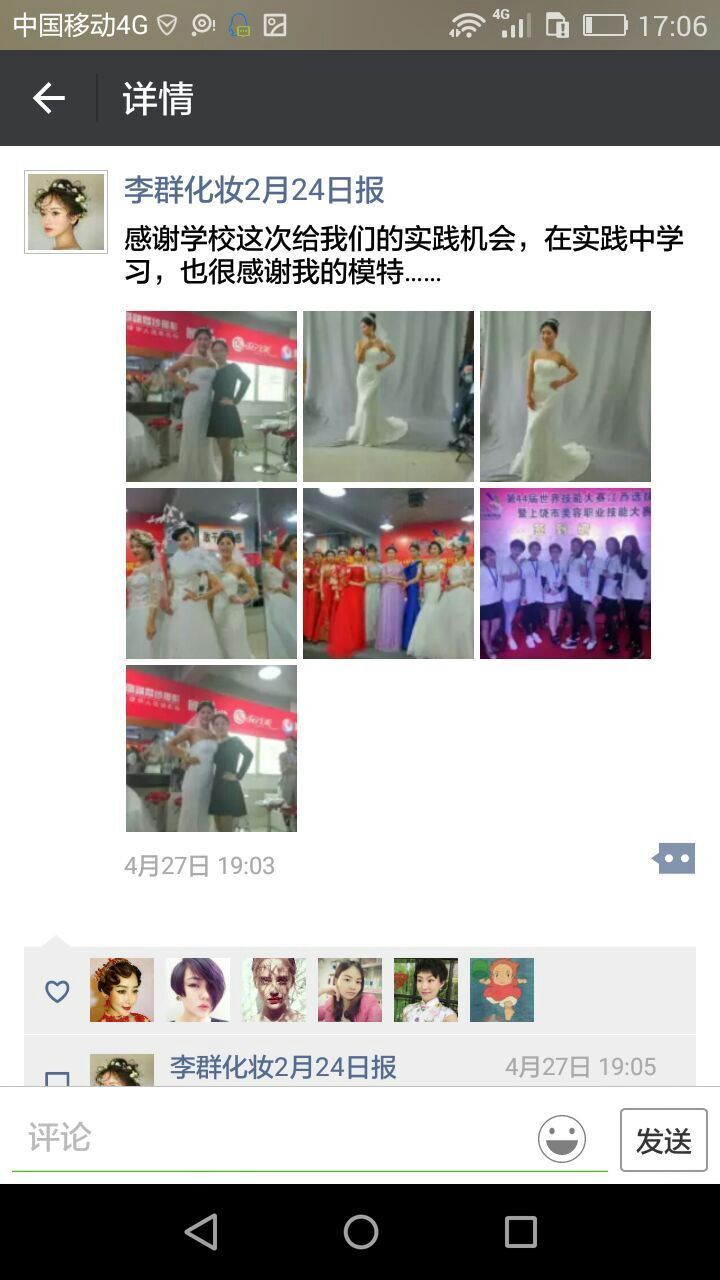Go back using the top arrow
The image size is (720, 1280).
pos(48,98)
